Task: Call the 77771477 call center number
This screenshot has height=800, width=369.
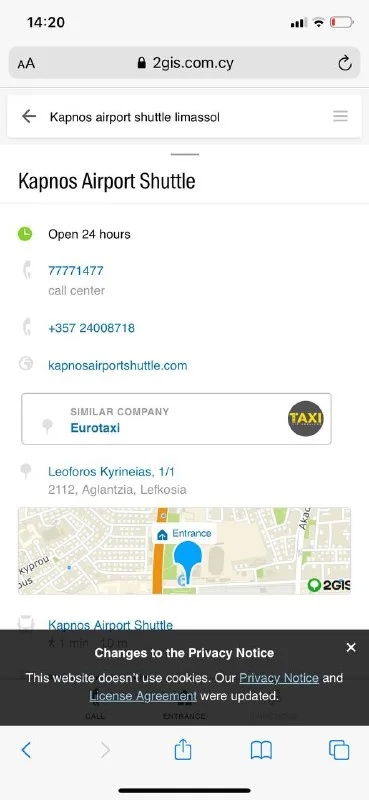Action: click(76, 270)
